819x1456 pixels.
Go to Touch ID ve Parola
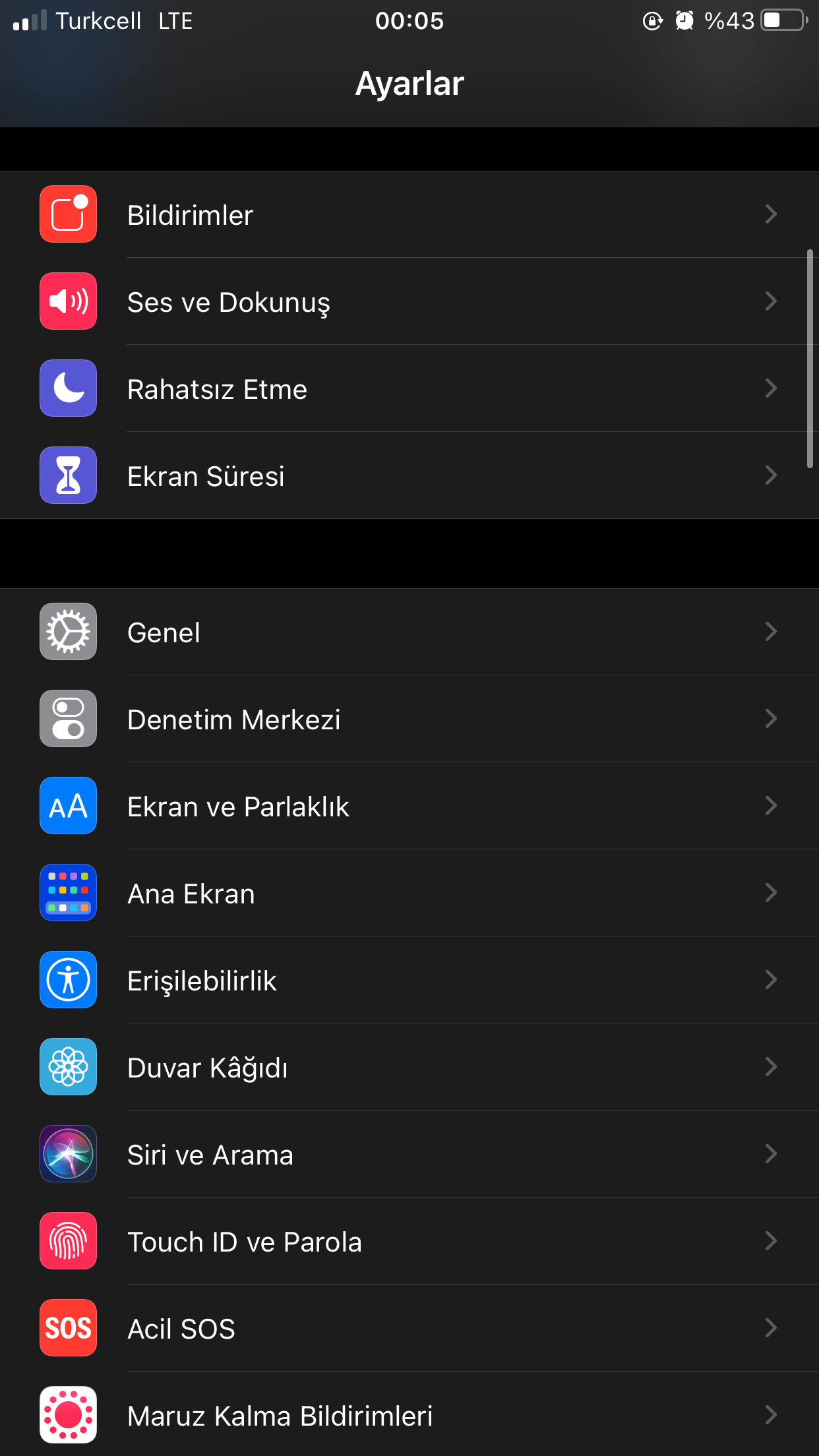coord(409,1242)
